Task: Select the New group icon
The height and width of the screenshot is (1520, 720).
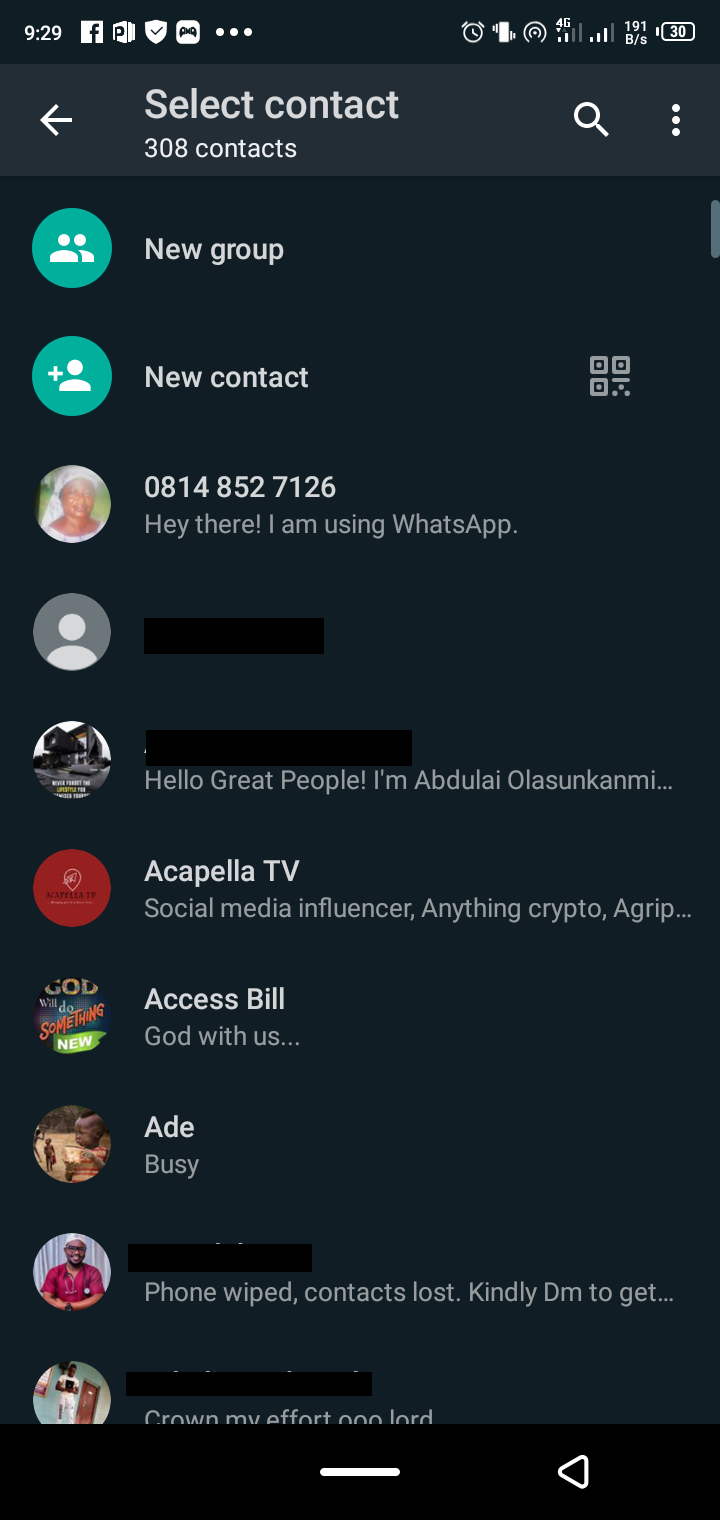Action: [72, 248]
